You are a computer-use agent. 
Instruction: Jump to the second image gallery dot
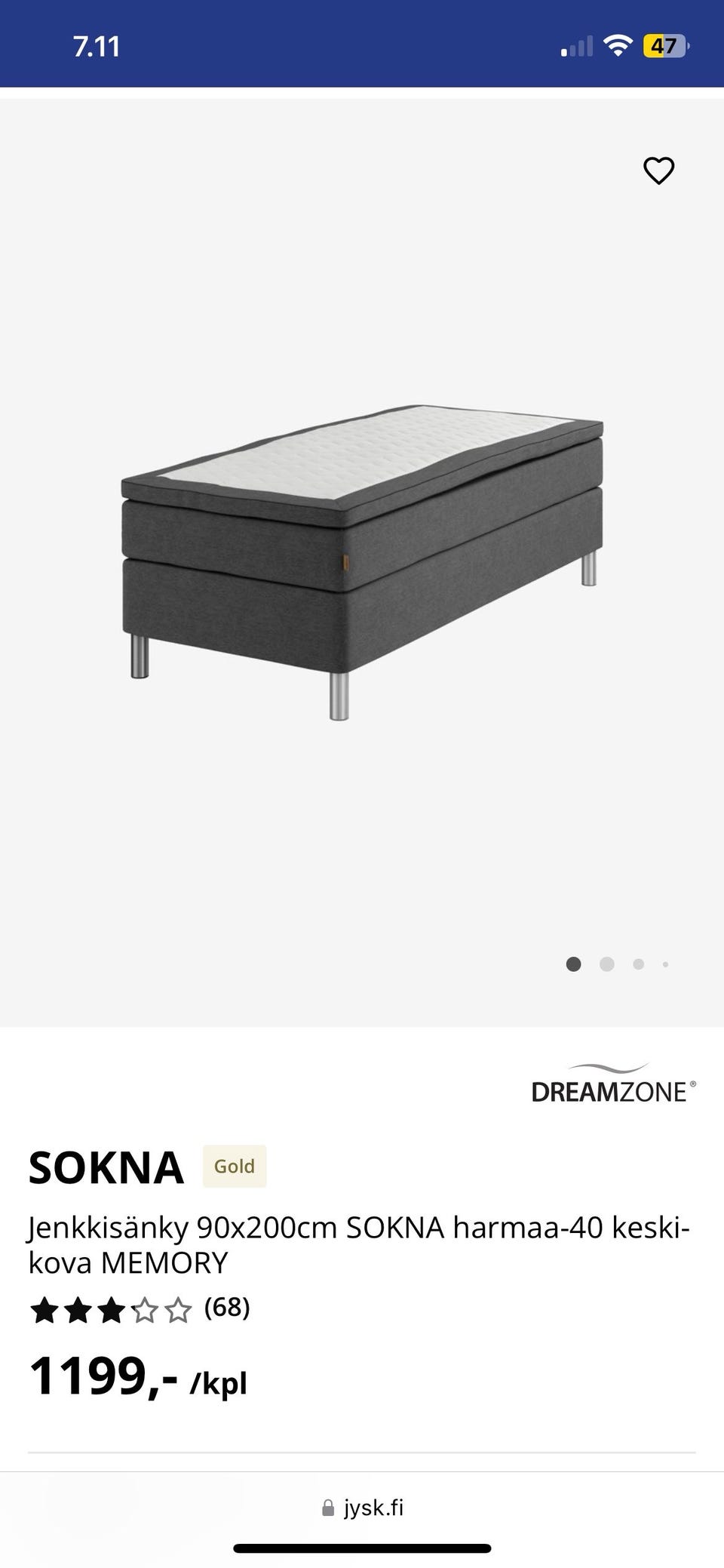pyautogui.click(x=606, y=964)
